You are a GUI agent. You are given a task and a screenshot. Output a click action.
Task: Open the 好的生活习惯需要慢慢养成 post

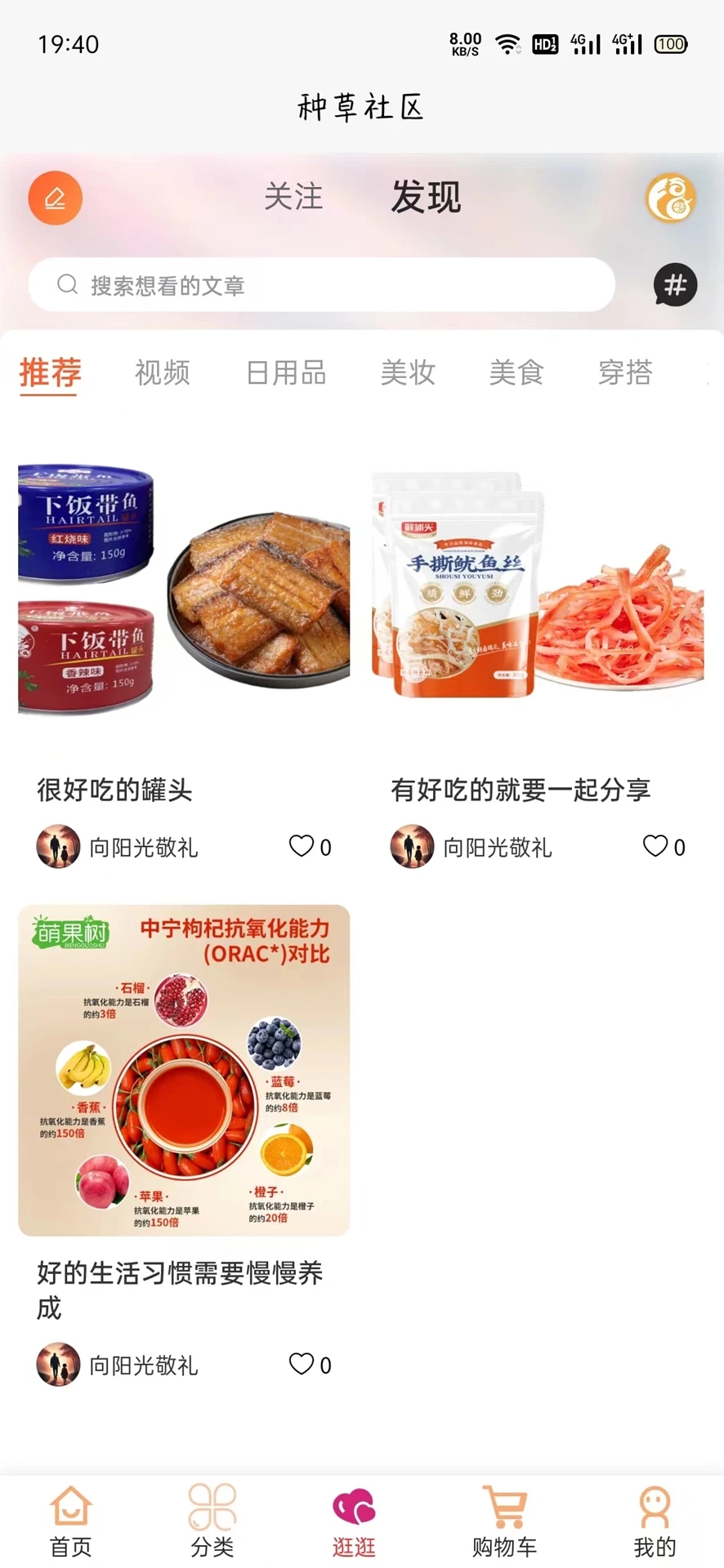(x=184, y=1070)
